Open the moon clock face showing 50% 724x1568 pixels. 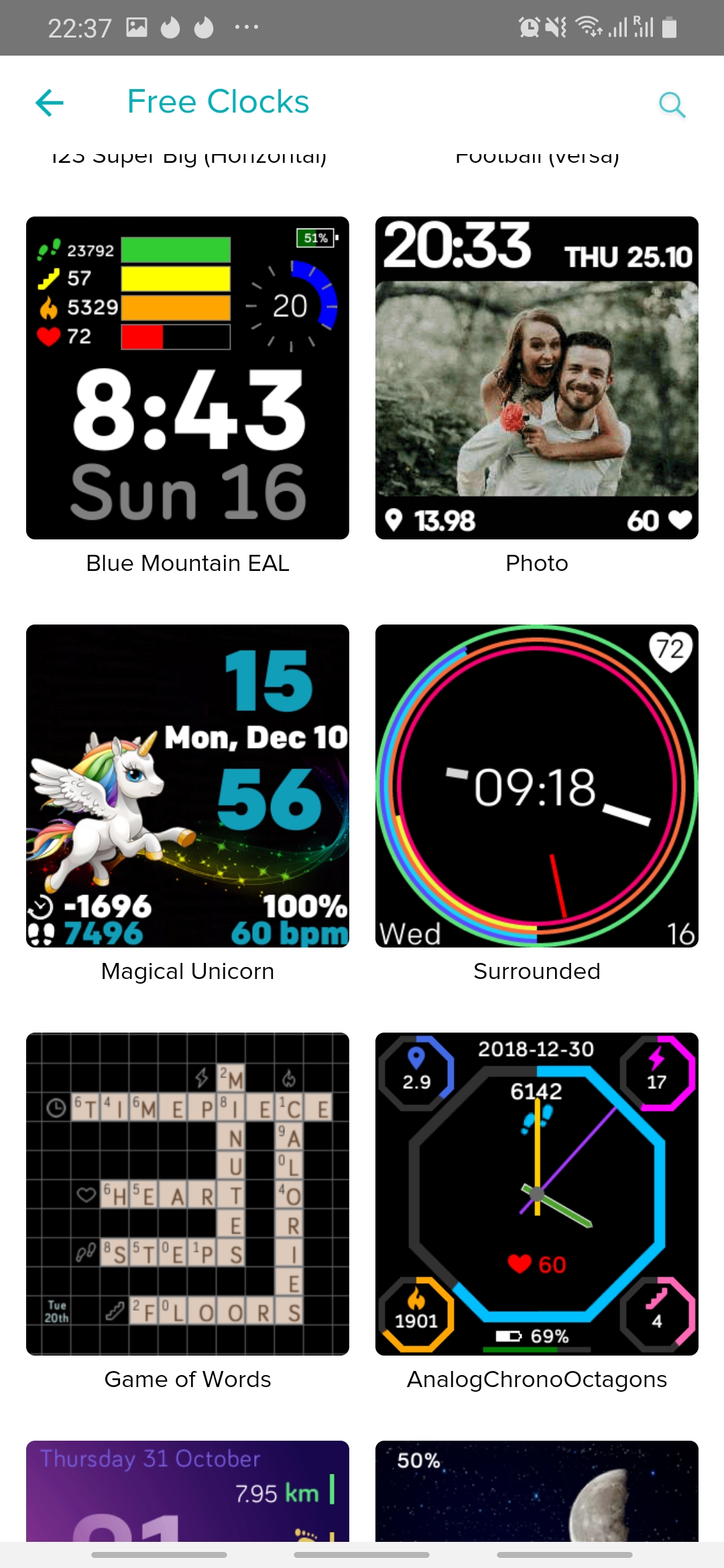pyautogui.click(x=536, y=1491)
